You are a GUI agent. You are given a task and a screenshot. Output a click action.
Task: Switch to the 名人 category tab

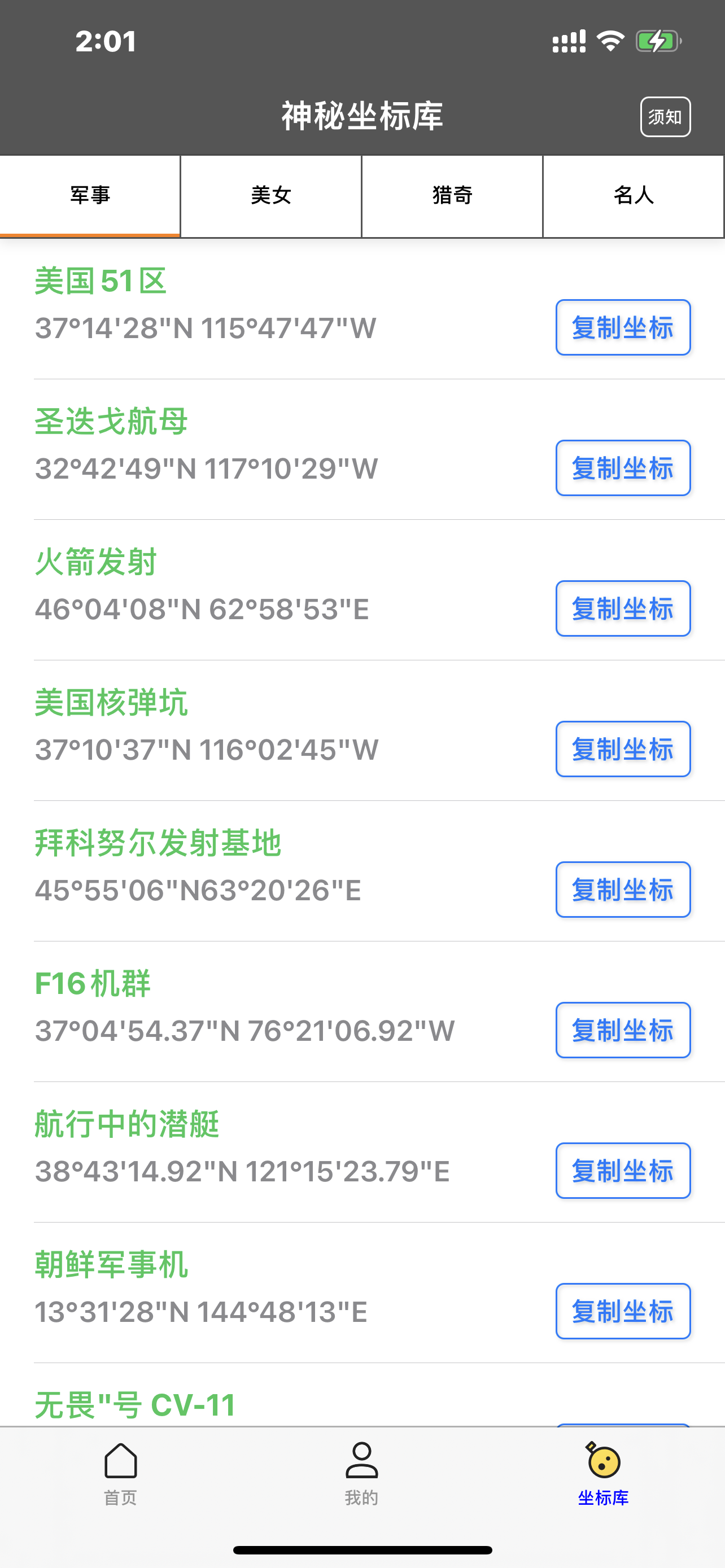(x=633, y=196)
